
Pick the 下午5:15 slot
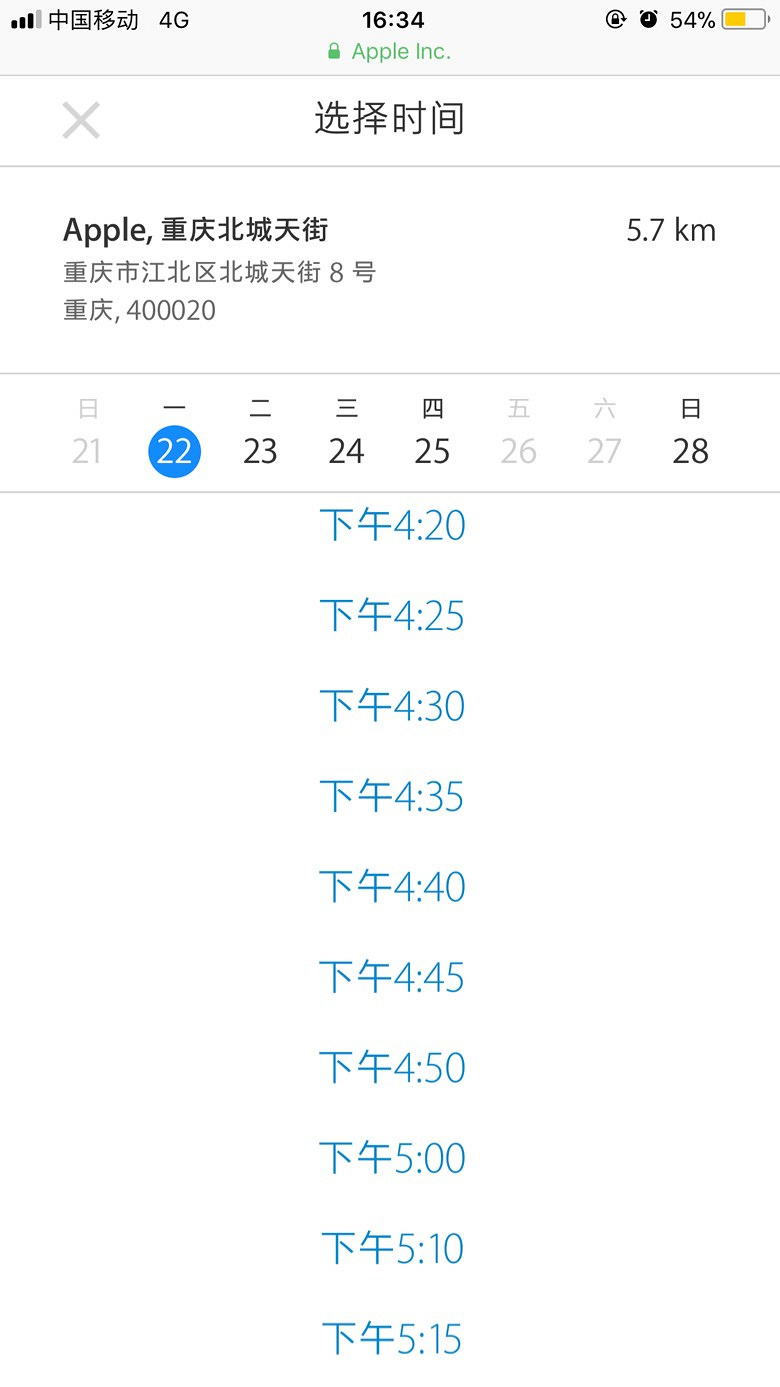392,1338
